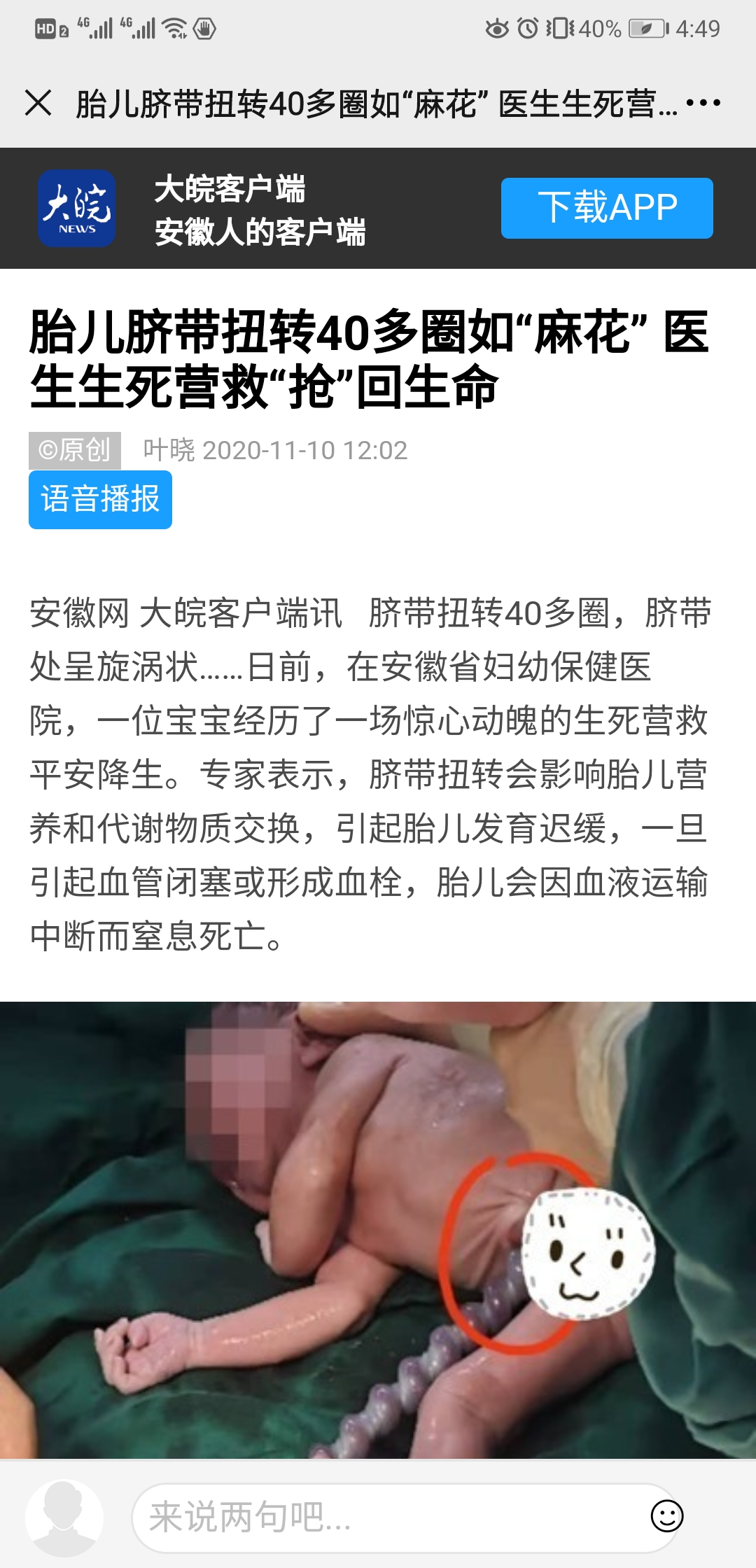Tap the 下载APP download button
The width and height of the screenshot is (756, 1568).
[x=607, y=208]
